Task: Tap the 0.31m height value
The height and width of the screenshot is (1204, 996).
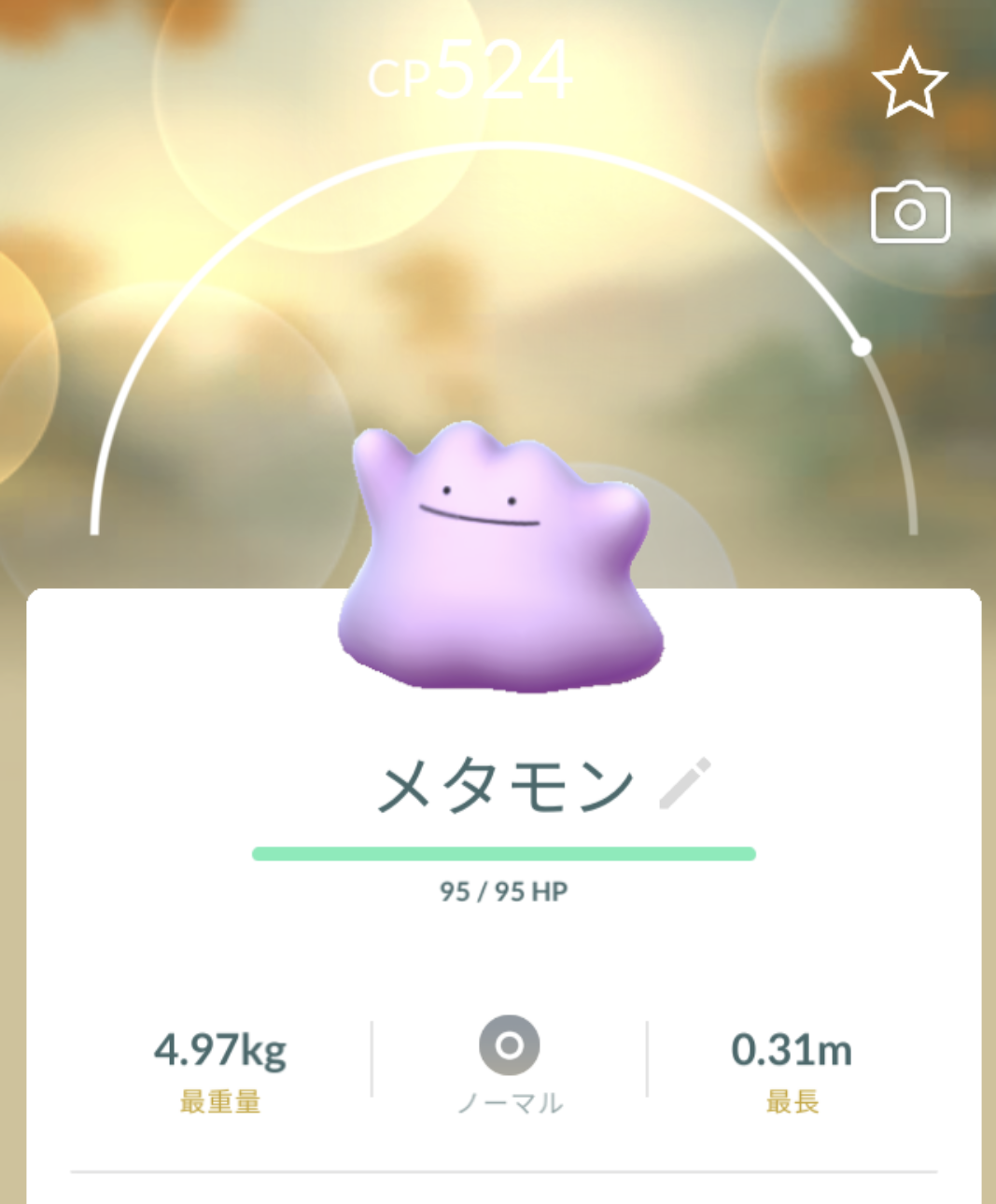Action: [792, 1049]
